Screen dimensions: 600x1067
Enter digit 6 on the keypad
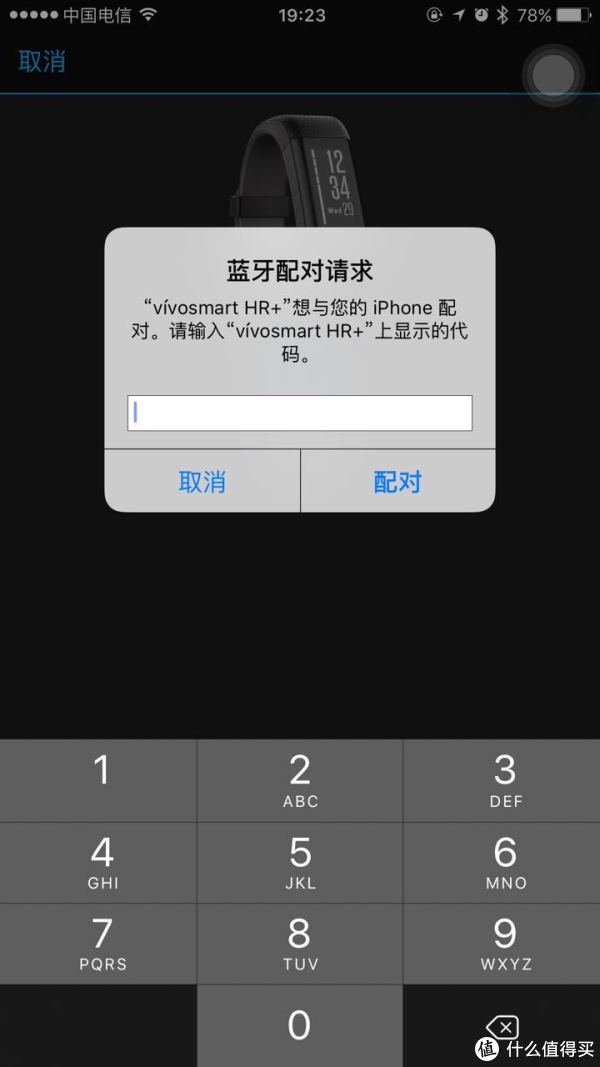[x=502, y=862]
